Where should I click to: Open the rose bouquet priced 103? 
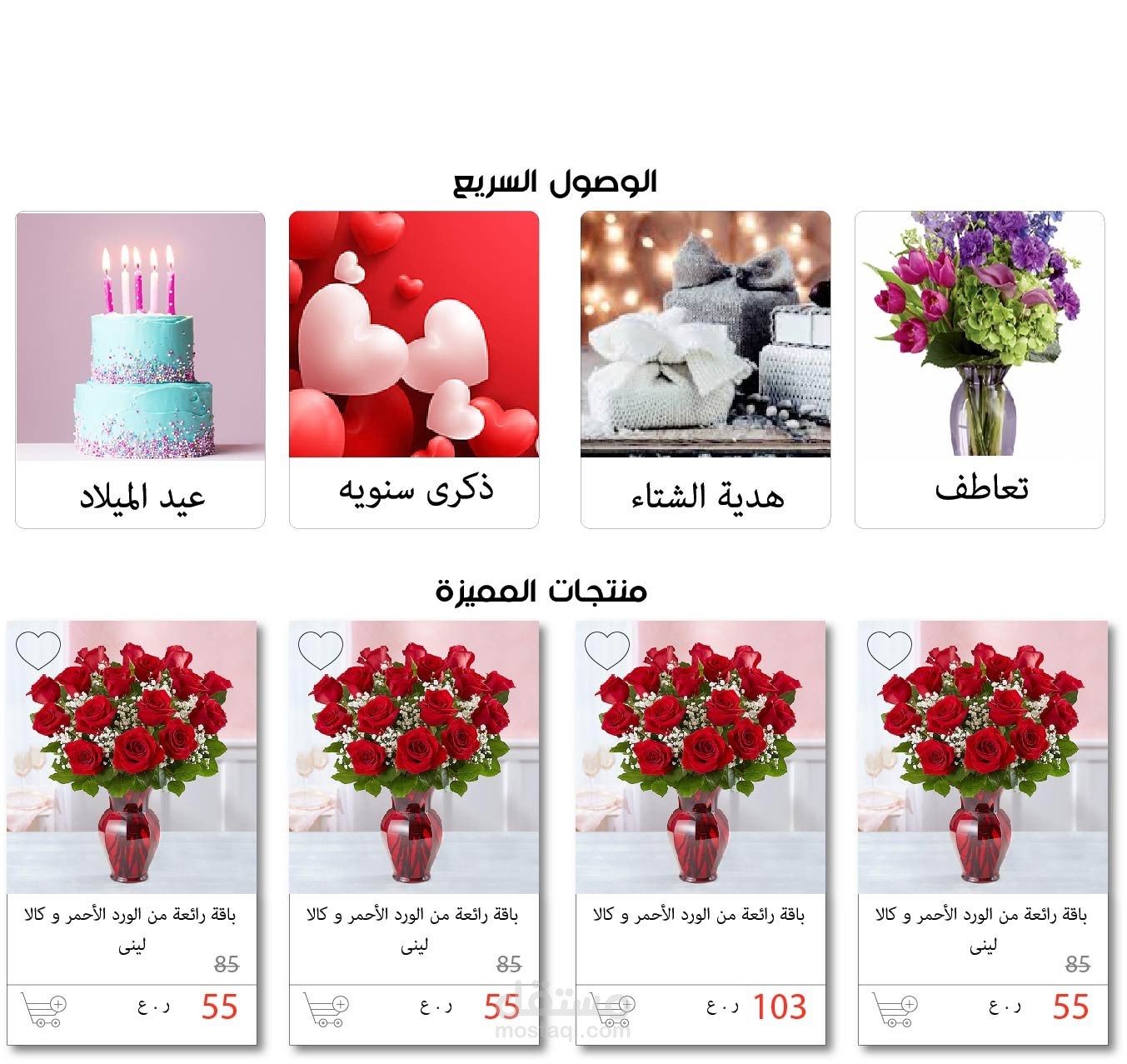pos(700,758)
